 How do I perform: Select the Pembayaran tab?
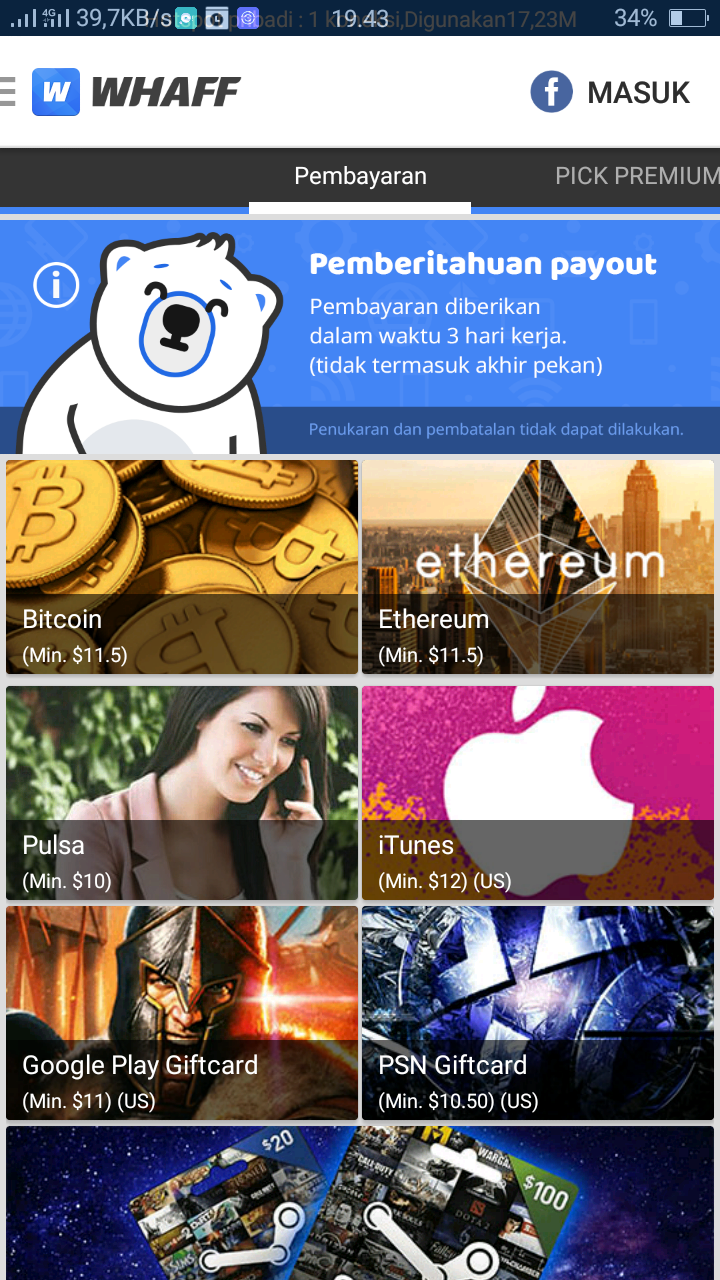click(360, 177)
